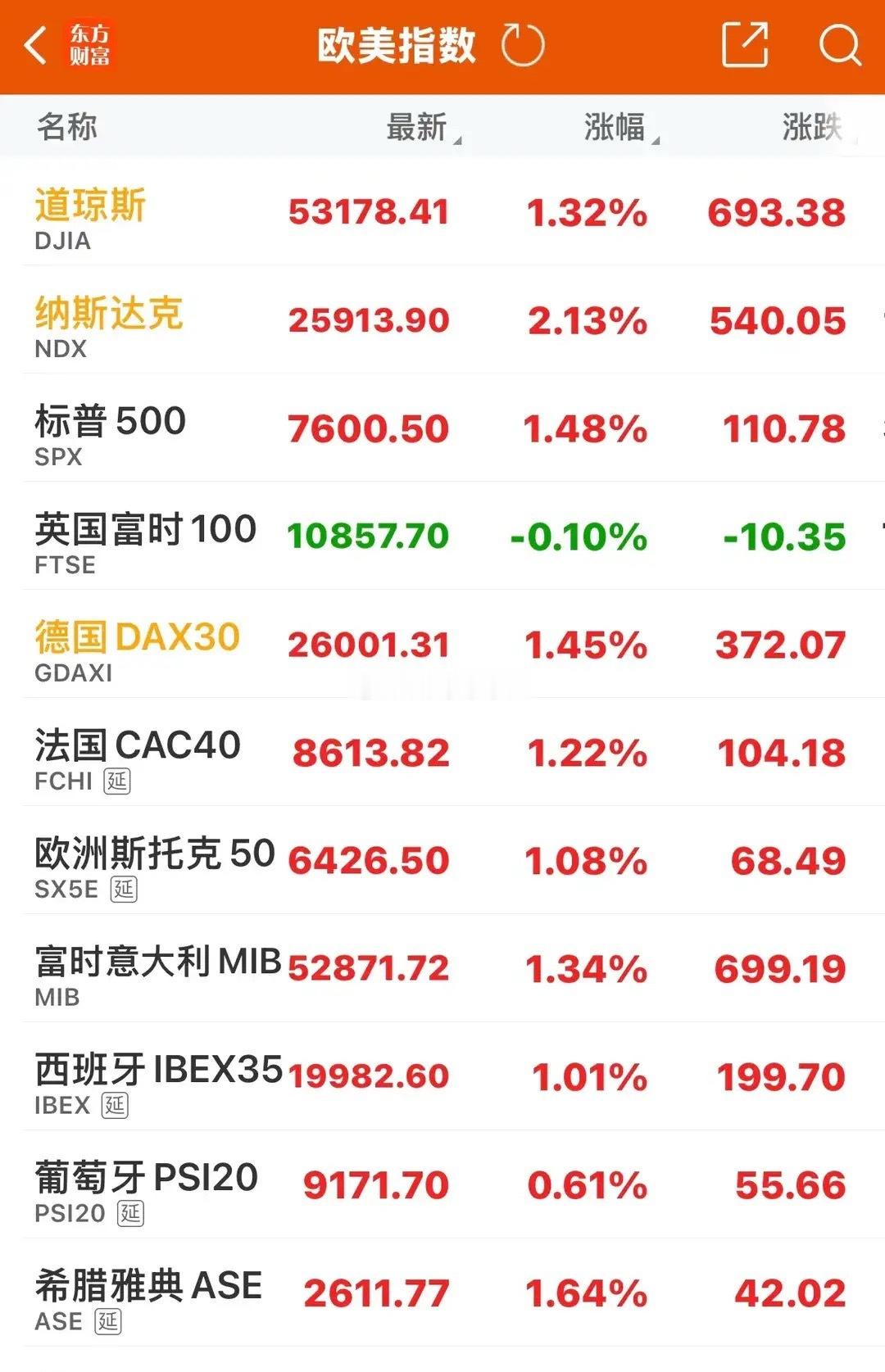View 希腊雅典ASE index details

tap(442, 1293)
